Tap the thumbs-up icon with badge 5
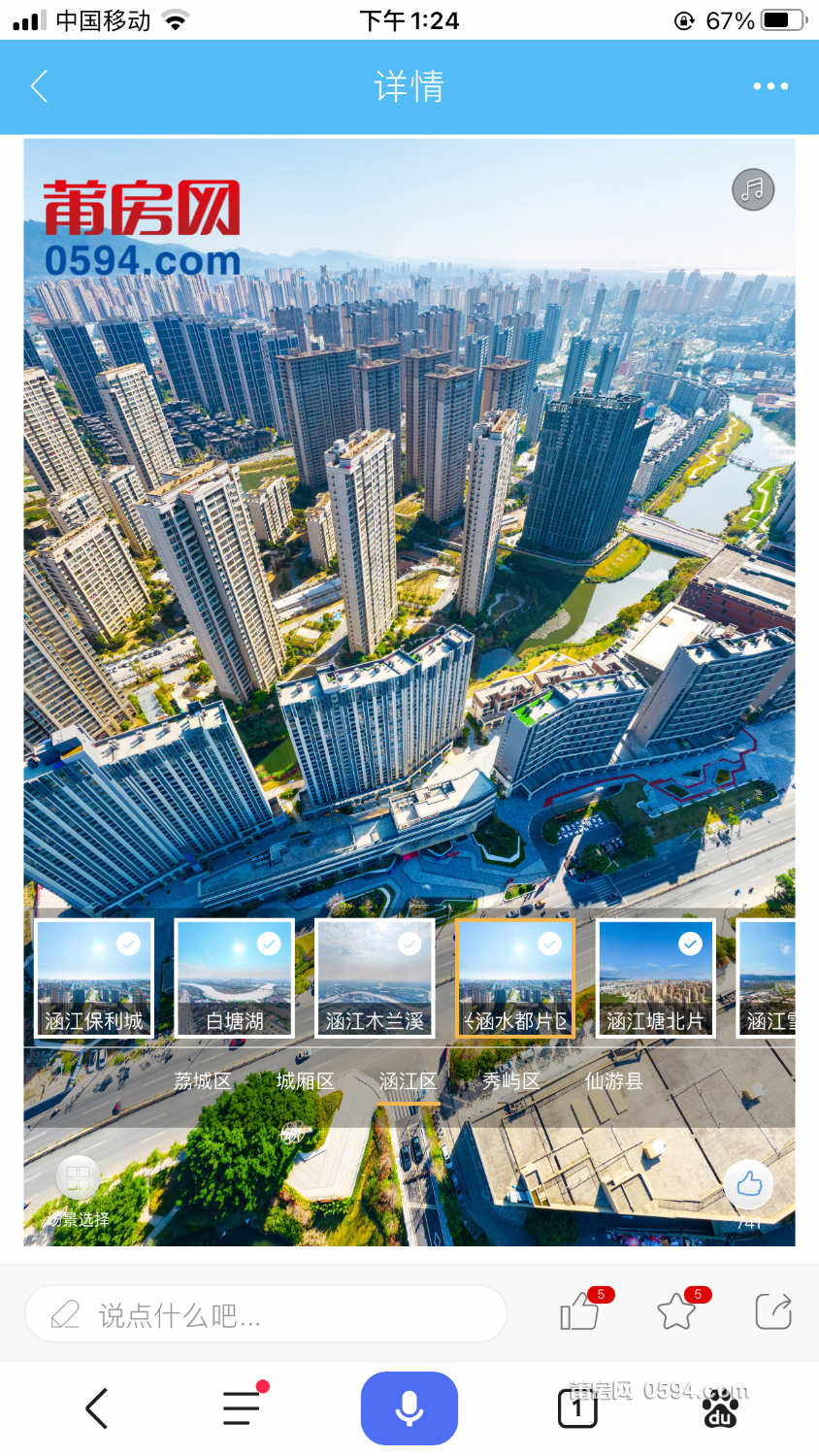This screenshot has height=1456, width=819. coord(580,1313)
